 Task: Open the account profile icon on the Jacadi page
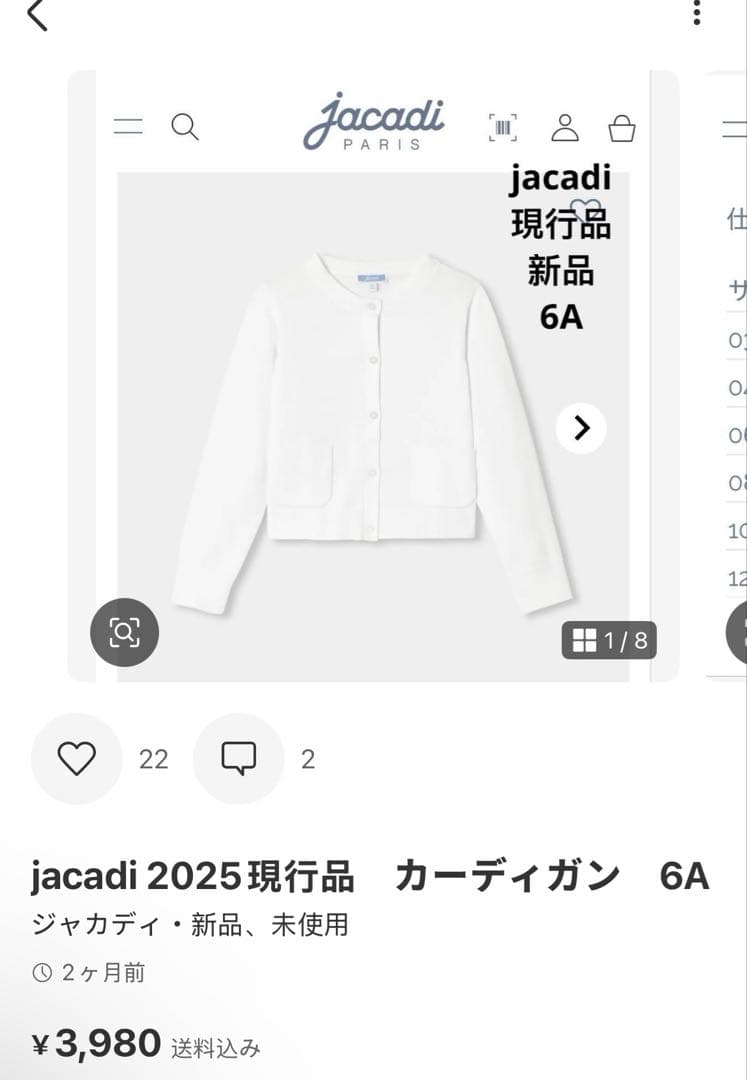[x=567, y=127]
